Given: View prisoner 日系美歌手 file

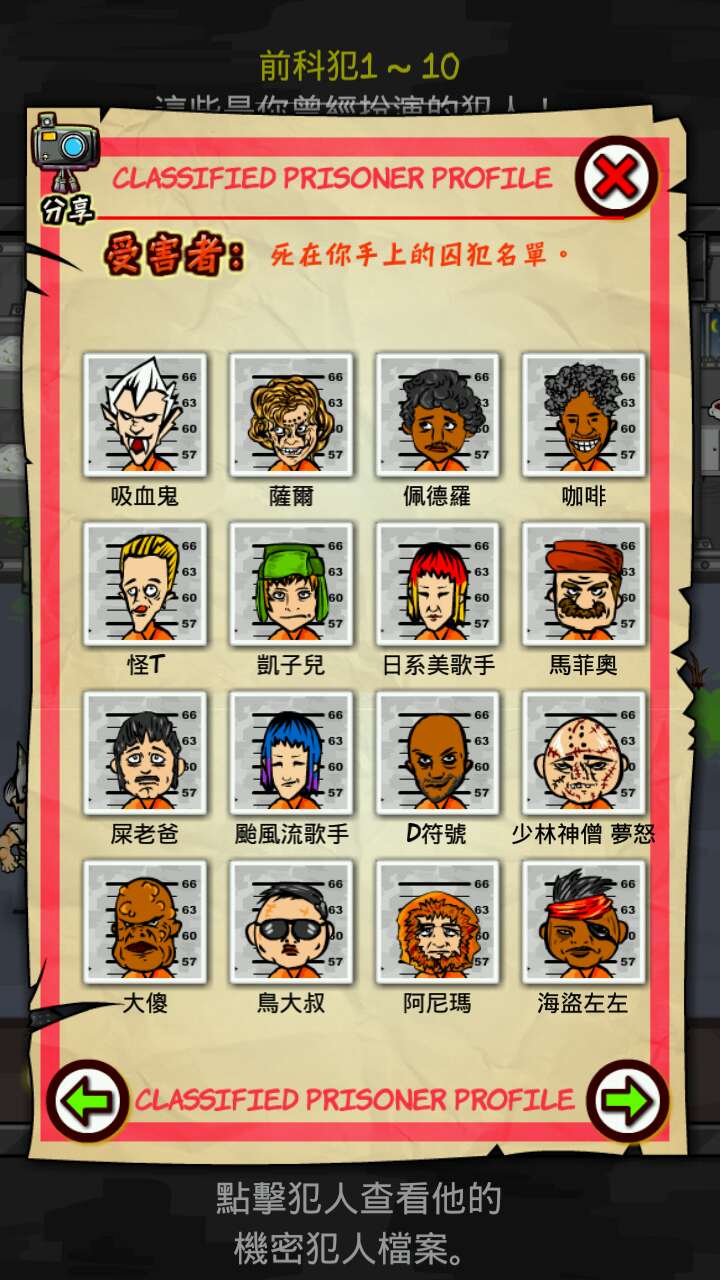Looking at the screenshot, I should pos(437,583).
